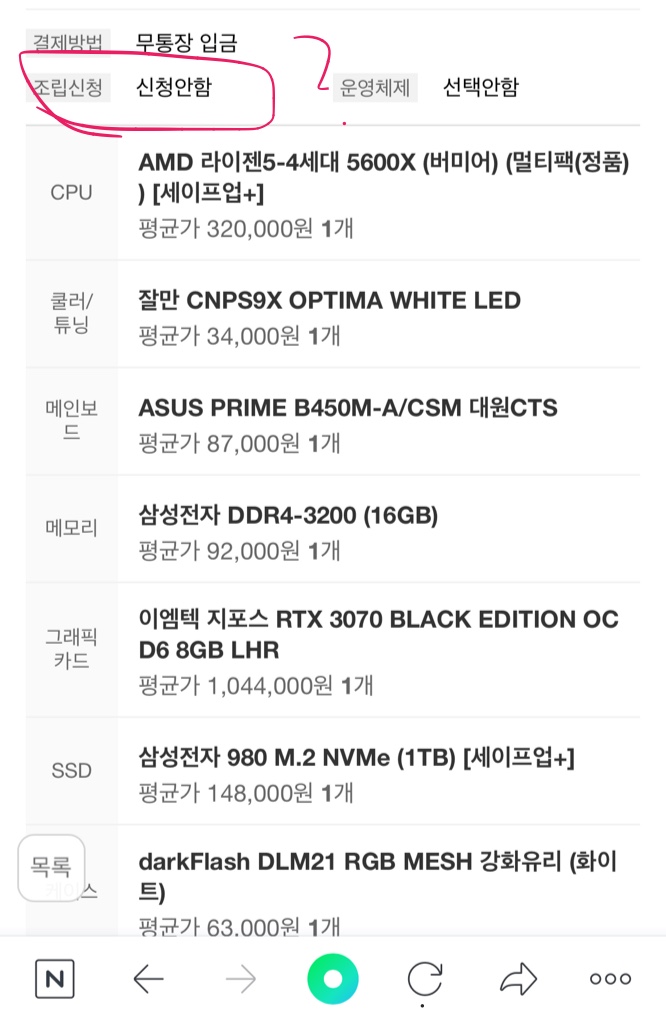Tap the green circle Naver search button
This screenshot has width=666, height=1018.
[333, 978]
